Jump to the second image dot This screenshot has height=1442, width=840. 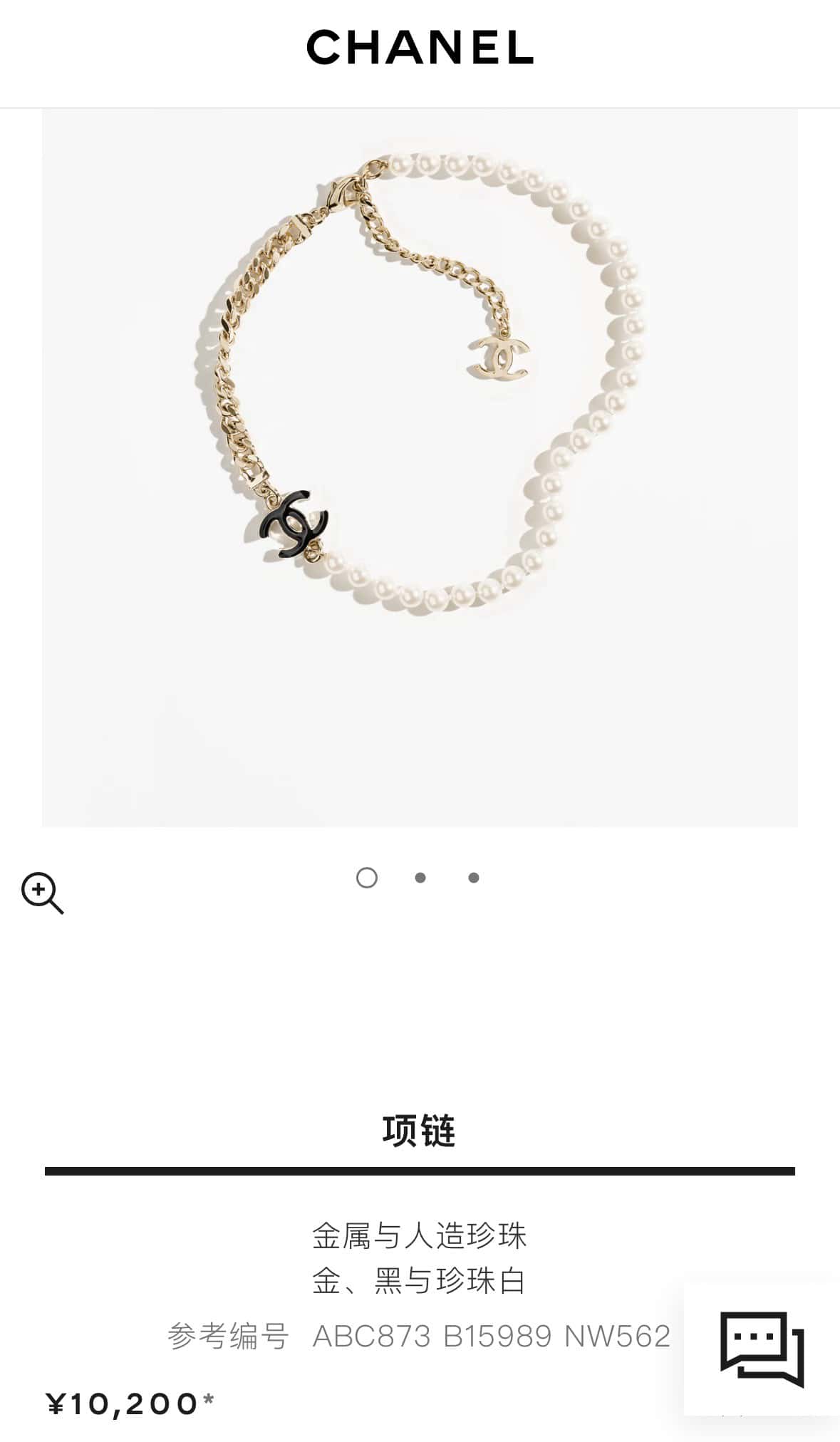(x=420, y=878)
